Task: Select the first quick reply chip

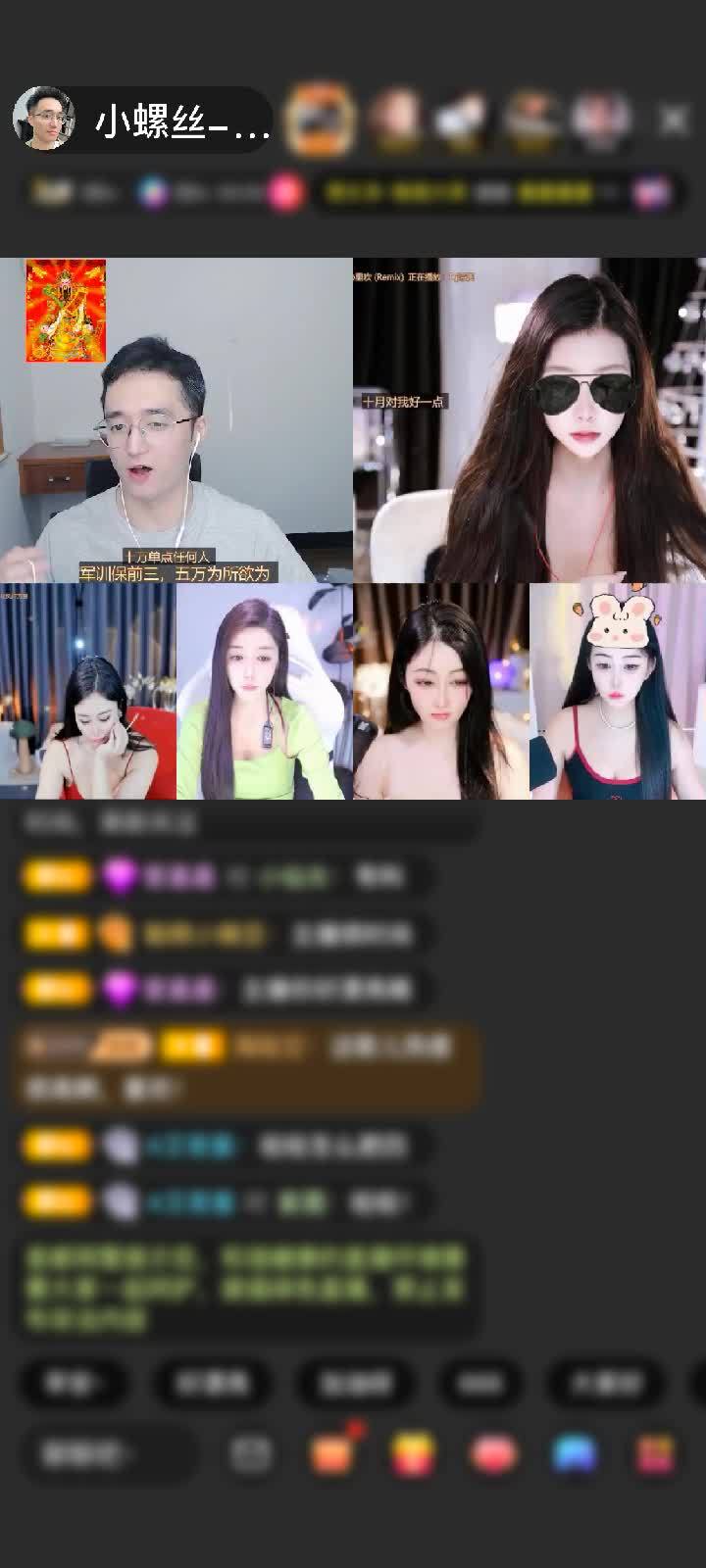Action: pos(73,1383)
